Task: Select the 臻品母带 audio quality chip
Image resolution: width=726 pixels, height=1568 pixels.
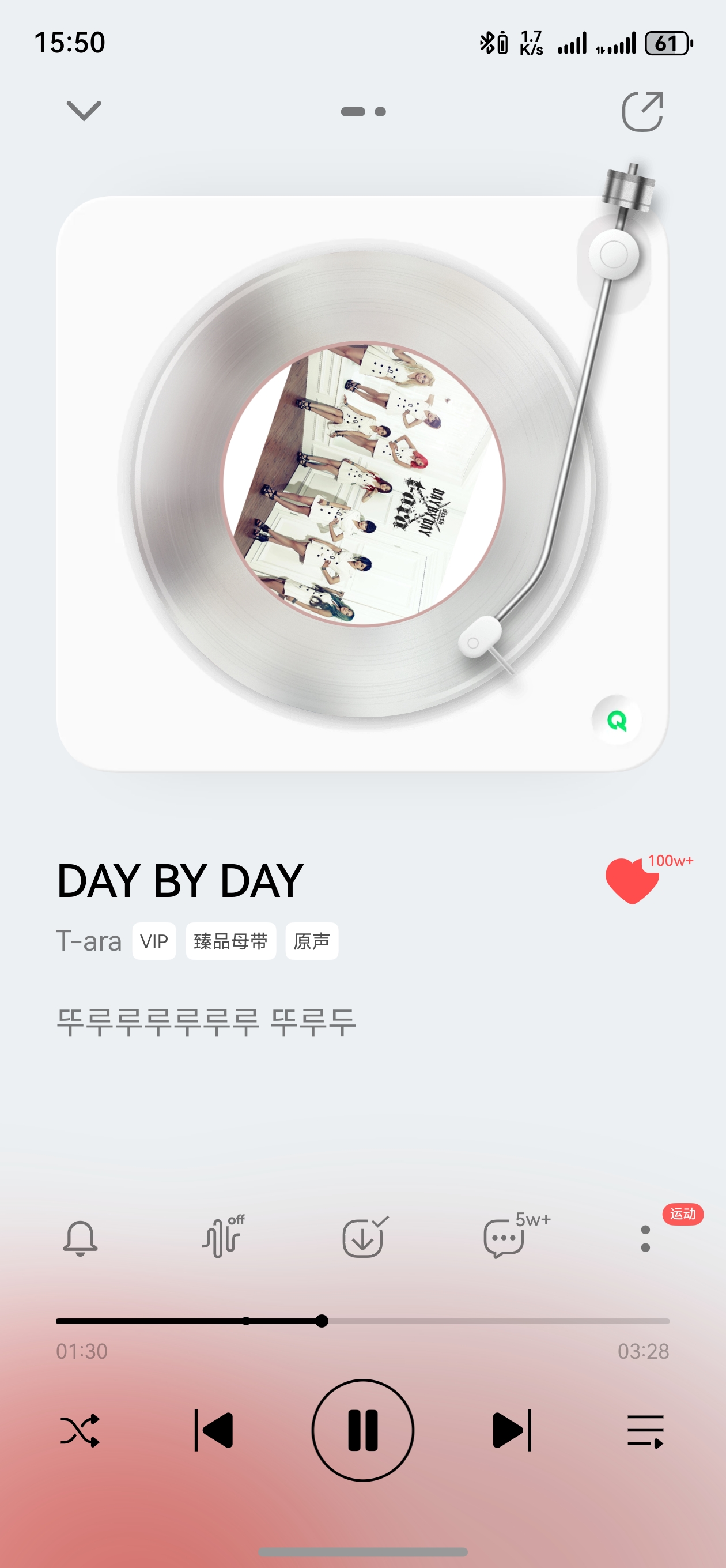Action: click(230, 941)
